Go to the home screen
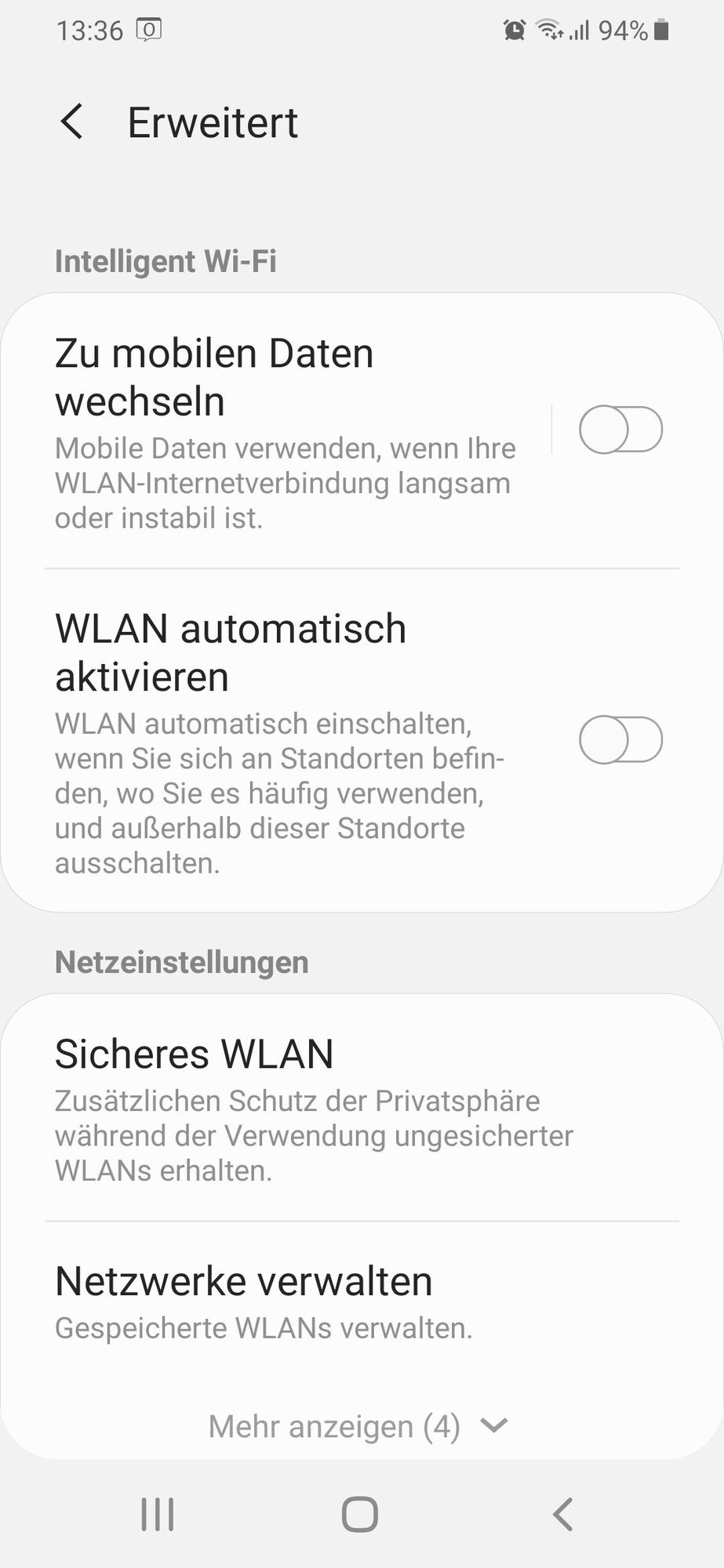Viewport: 724px width, 1568px height. (x=360, y=1514)
